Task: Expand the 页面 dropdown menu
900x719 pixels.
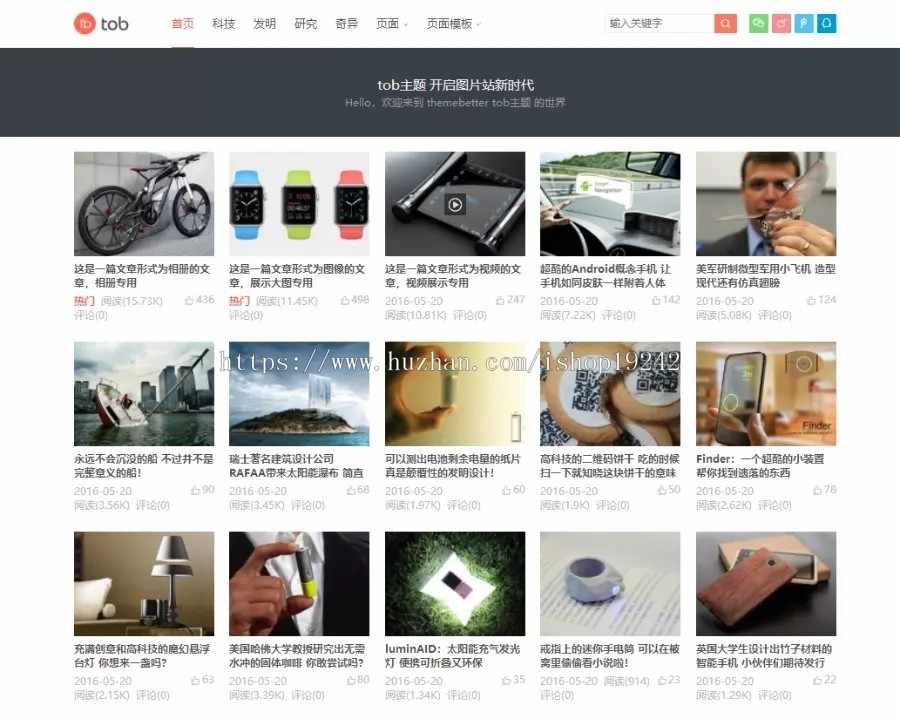Action: tap(391, 23)
